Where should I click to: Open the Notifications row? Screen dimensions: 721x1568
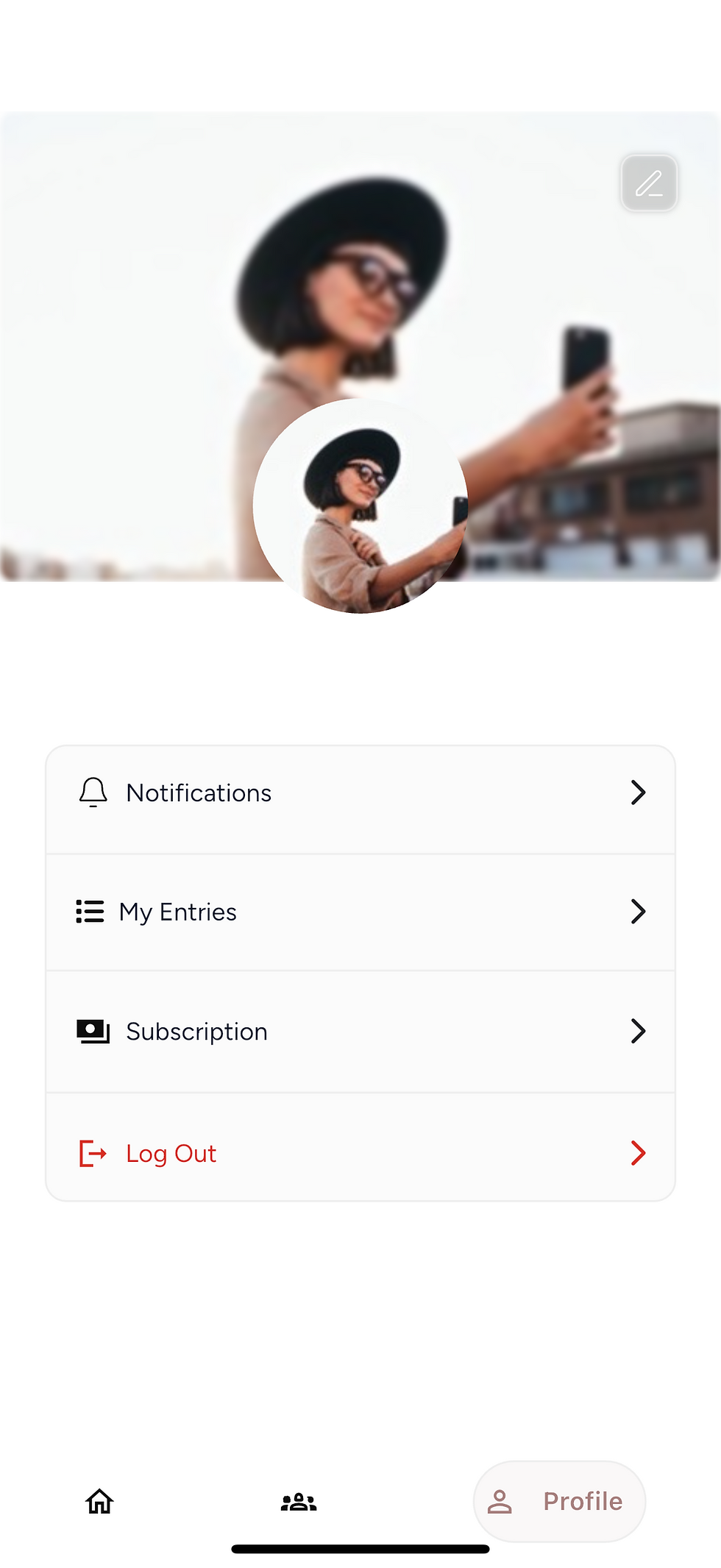[360, 793]
